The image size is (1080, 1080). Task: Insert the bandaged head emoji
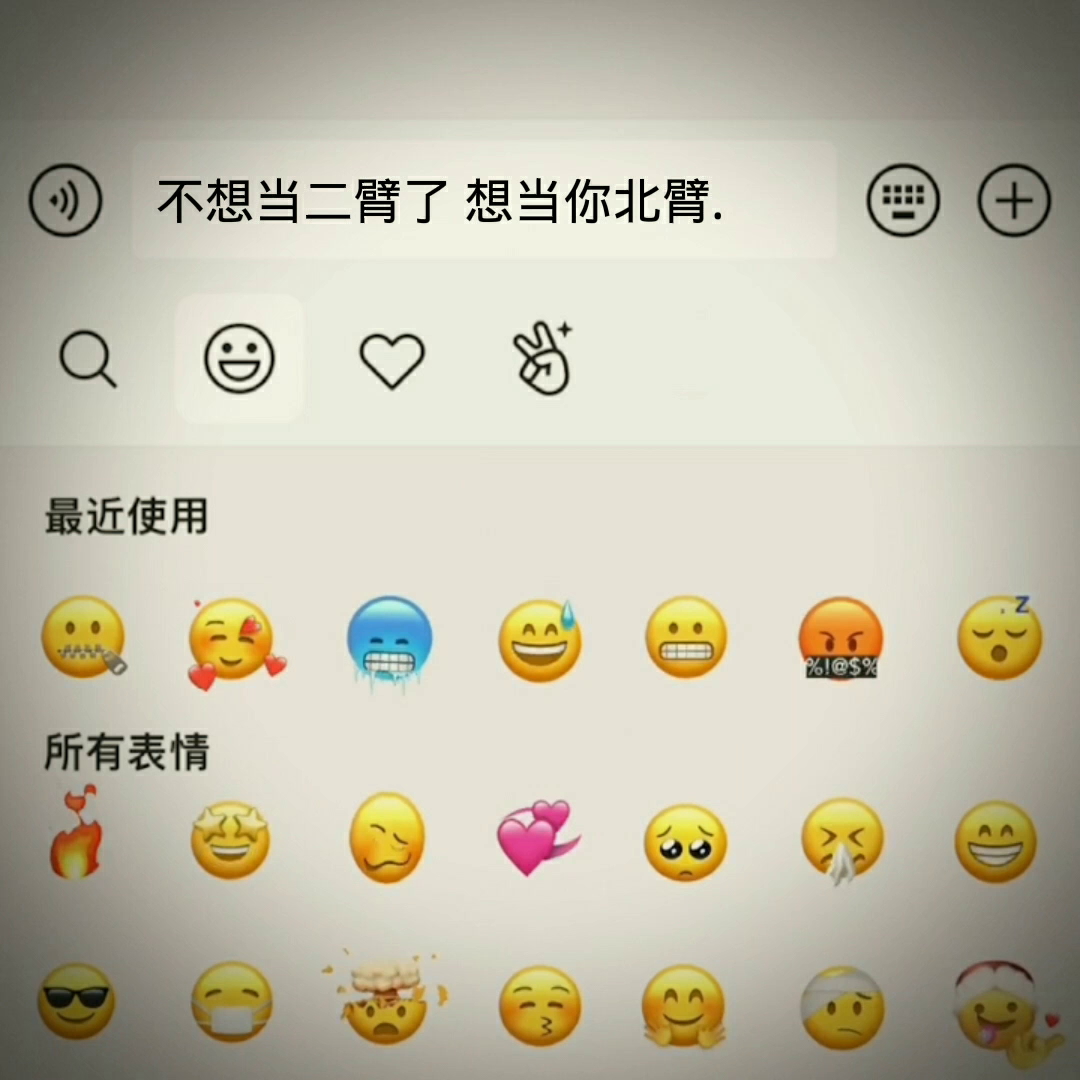point(842,1007)
